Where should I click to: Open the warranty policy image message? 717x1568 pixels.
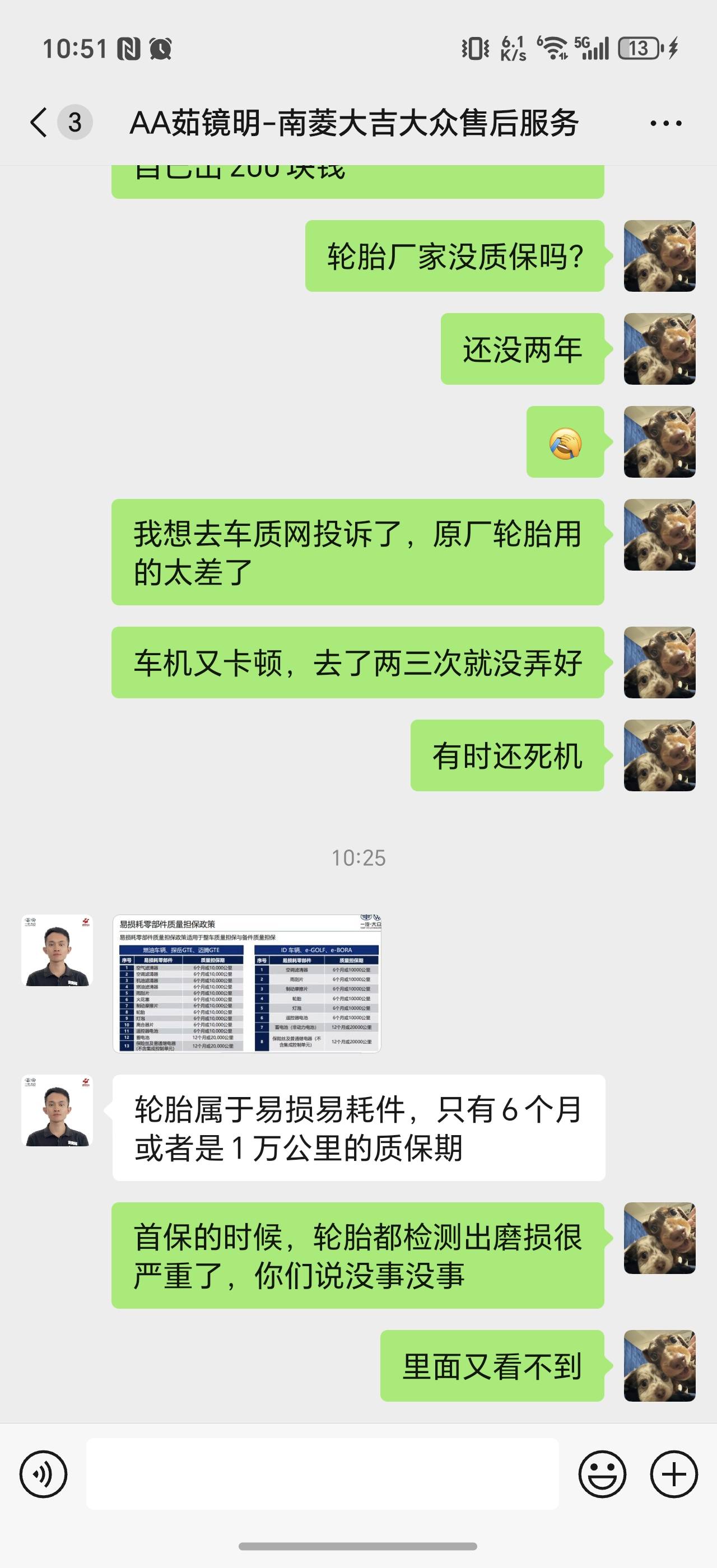coord(246,983)
